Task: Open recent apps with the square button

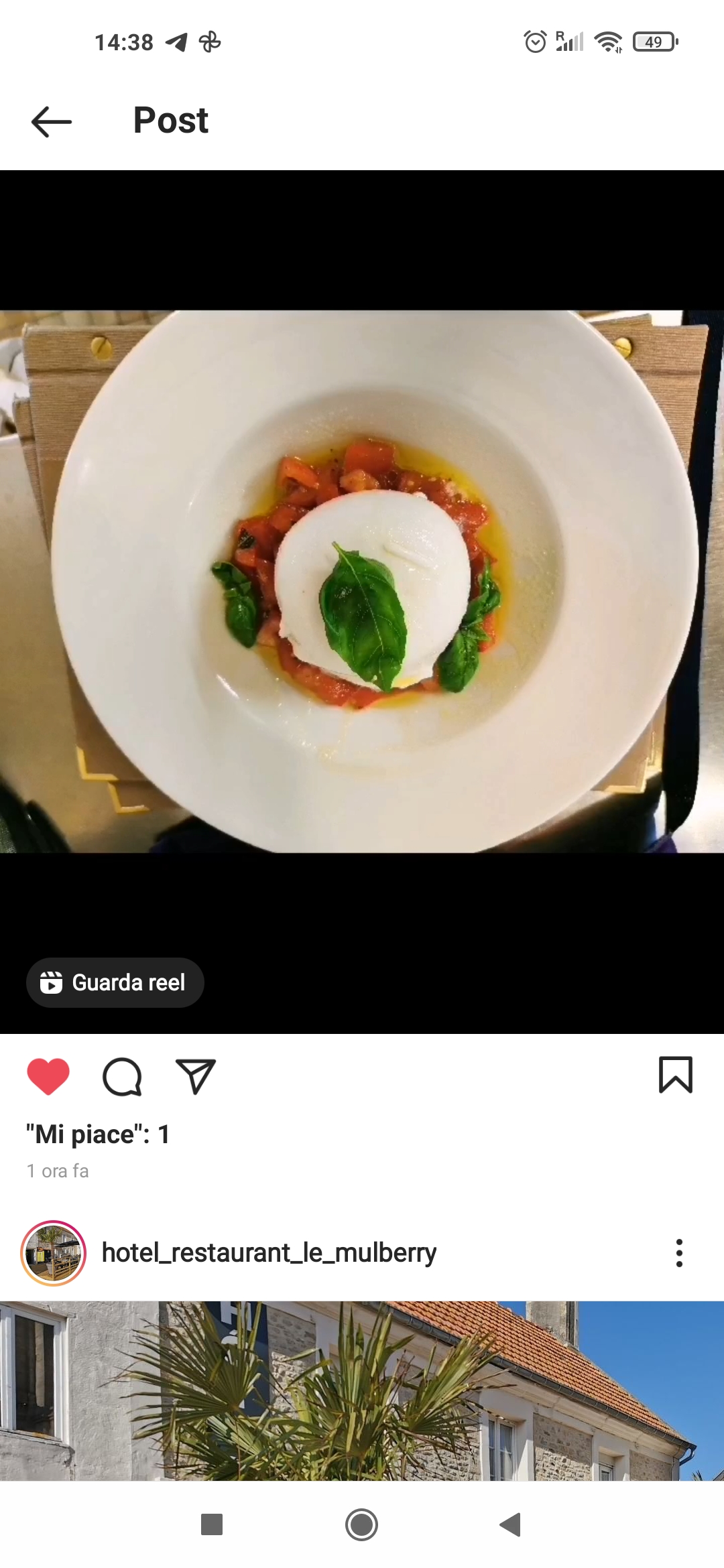Action: click(x=212, y=1525)
